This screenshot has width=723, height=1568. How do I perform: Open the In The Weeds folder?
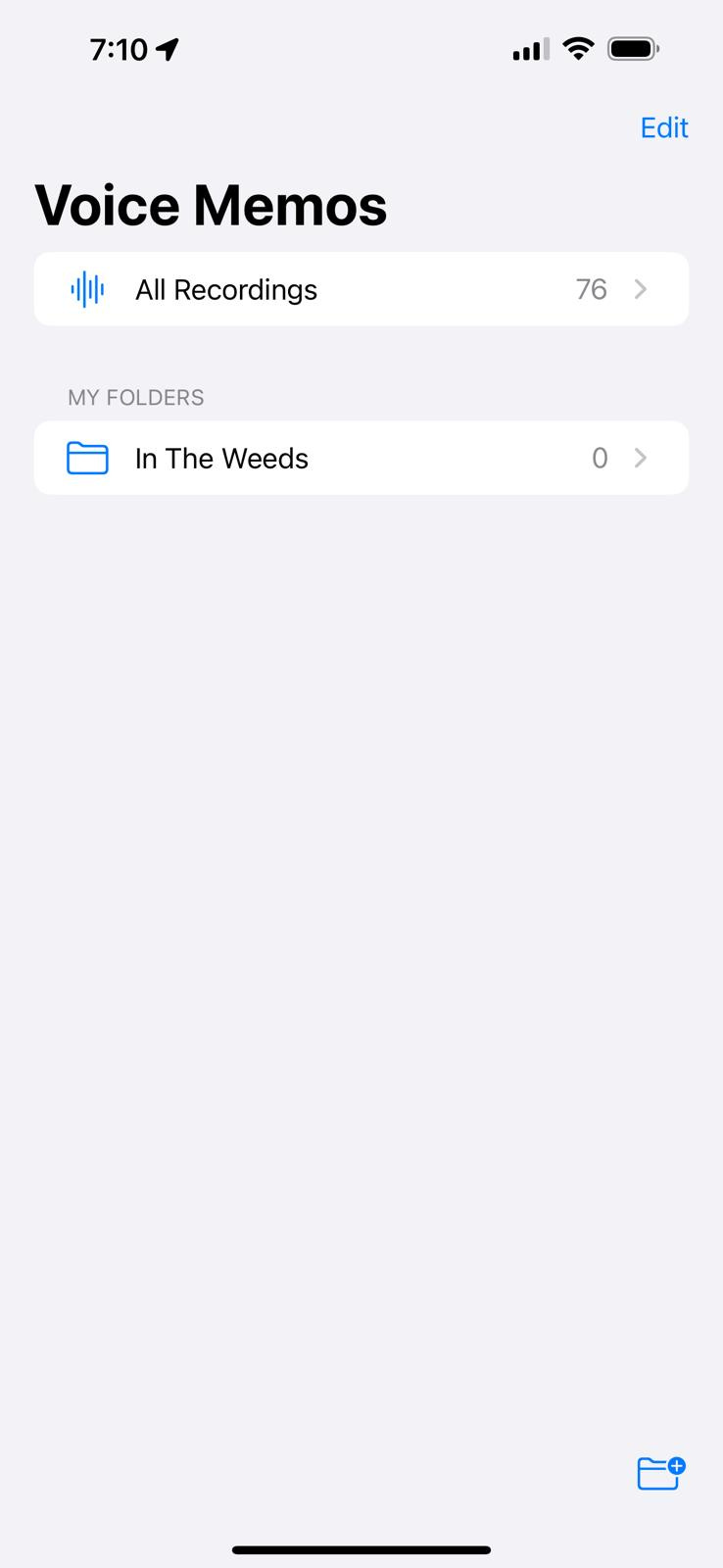point(361,458)
